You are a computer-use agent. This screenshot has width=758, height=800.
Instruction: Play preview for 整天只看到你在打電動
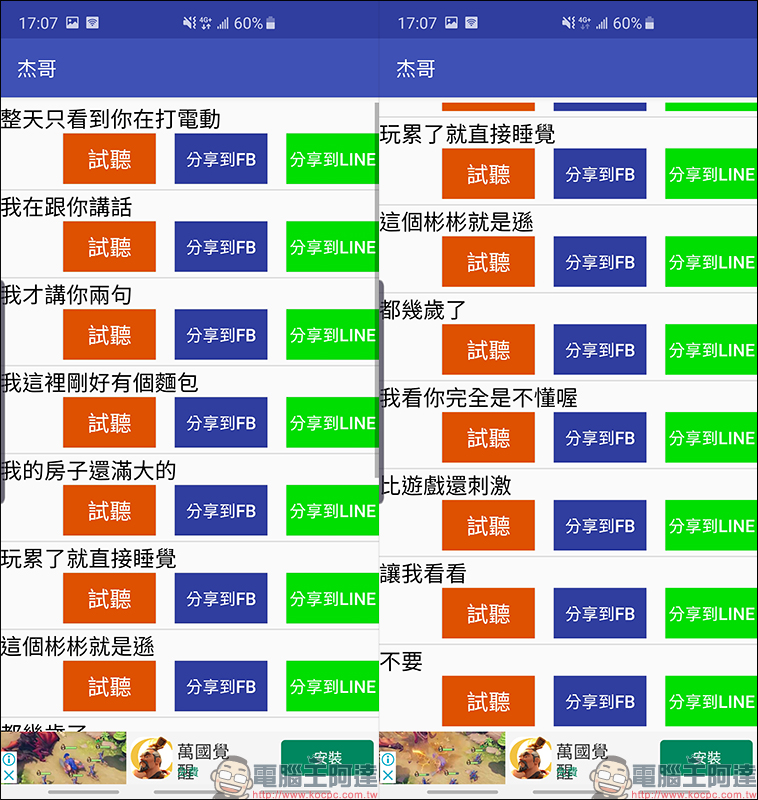[x=109, y=159]
